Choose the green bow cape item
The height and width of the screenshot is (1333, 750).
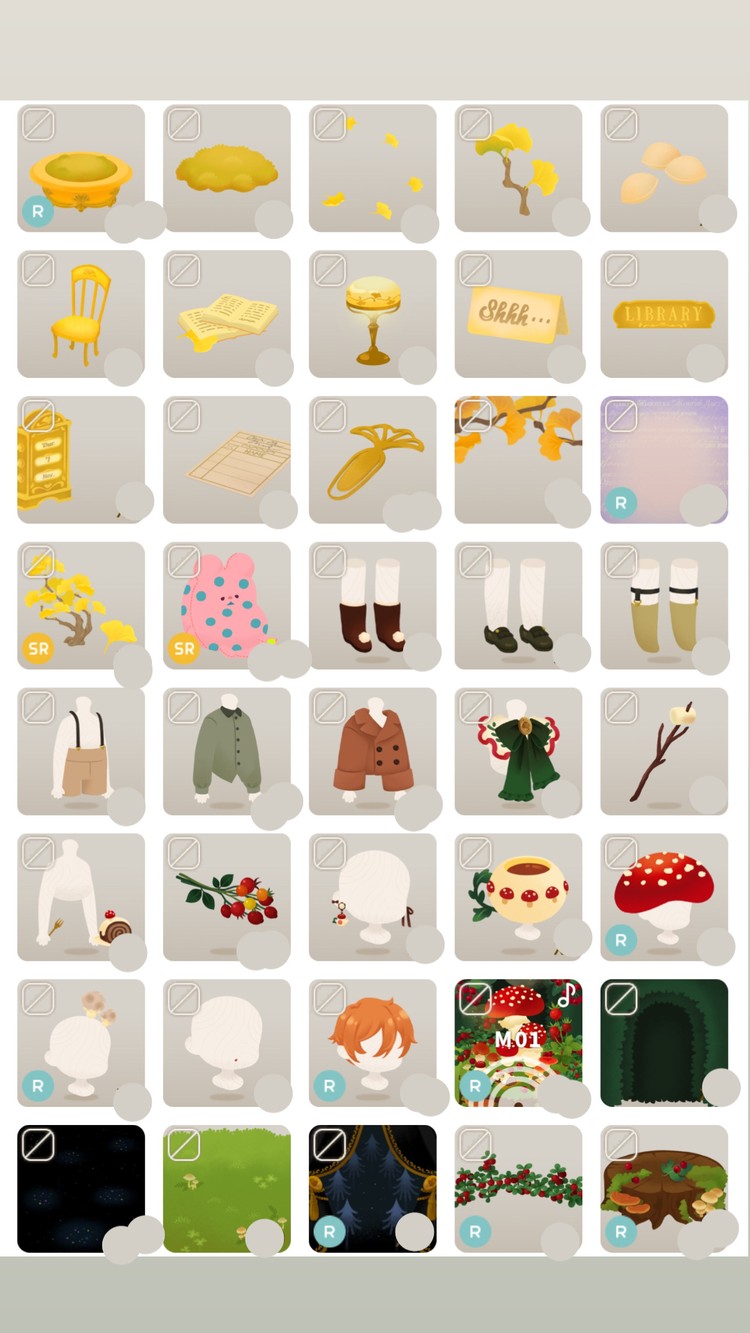click(x=517, y=750)
